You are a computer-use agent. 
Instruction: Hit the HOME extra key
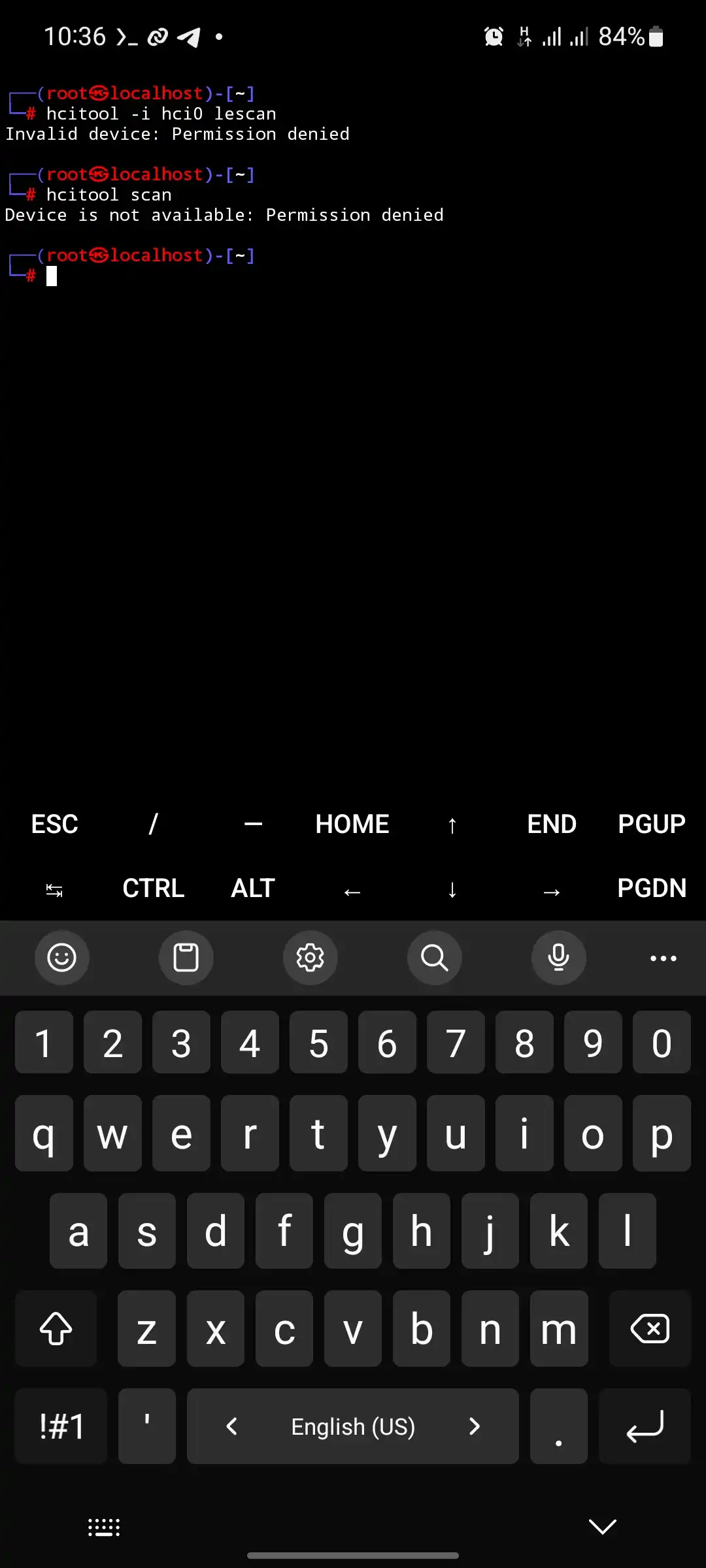coord(352,824)
